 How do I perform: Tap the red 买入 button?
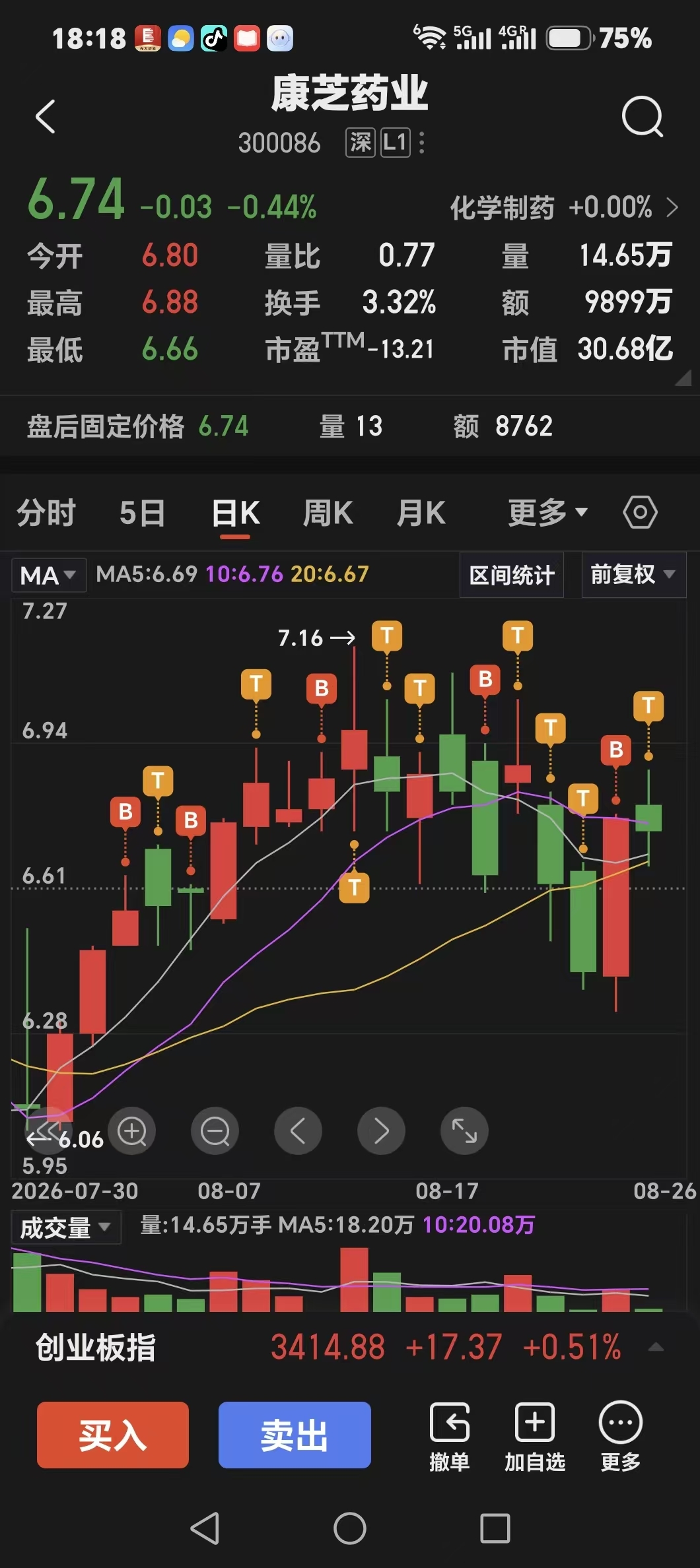(x=113, y=1435)
